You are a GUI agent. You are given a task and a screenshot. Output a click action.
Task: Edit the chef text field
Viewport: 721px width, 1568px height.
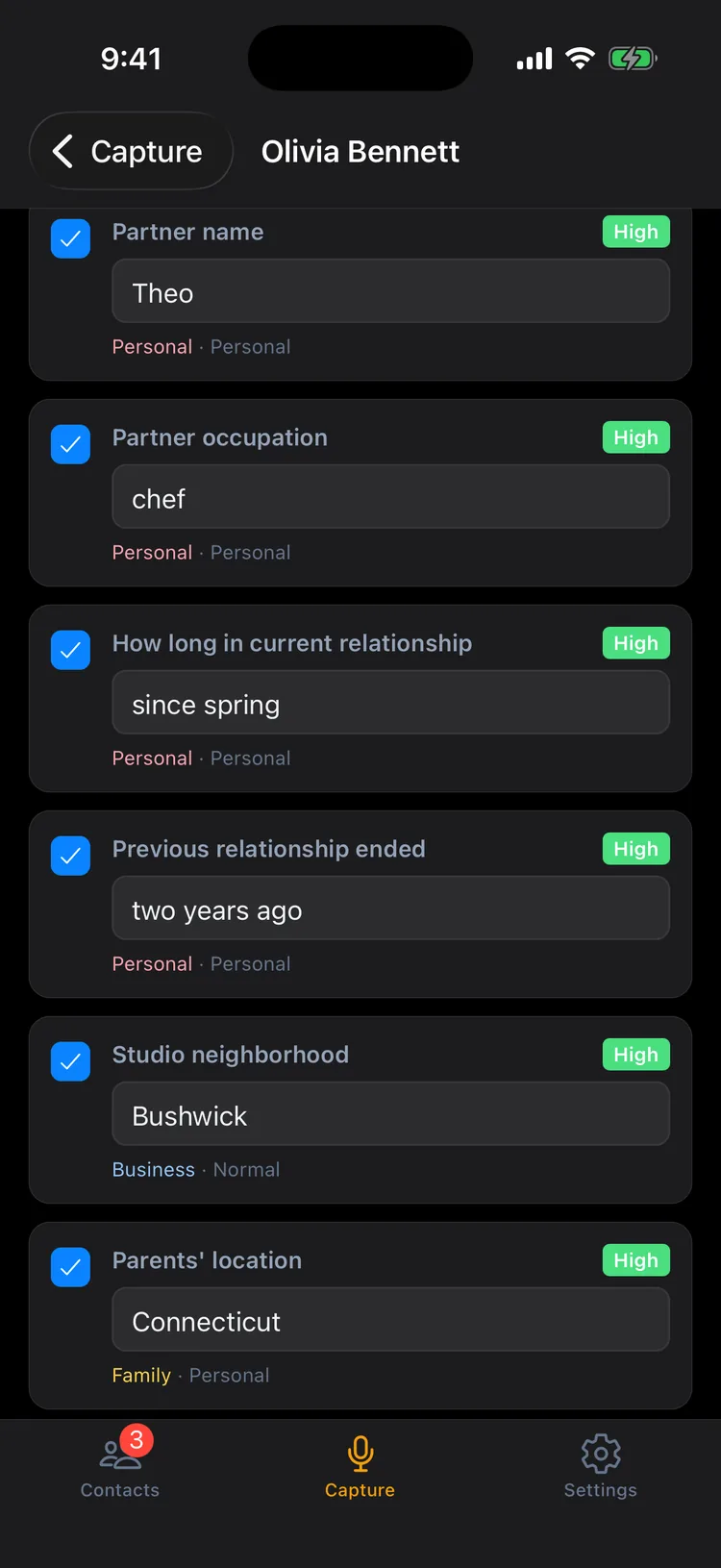click(x=390, y=497)
